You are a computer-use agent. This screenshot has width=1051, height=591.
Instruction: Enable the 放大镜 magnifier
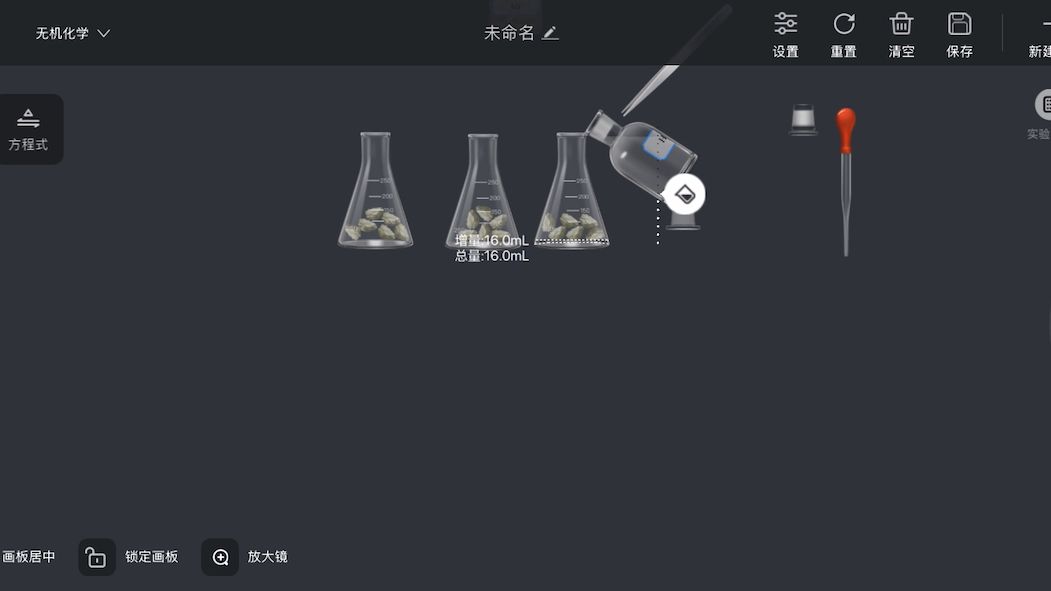(x=221, y=557)
